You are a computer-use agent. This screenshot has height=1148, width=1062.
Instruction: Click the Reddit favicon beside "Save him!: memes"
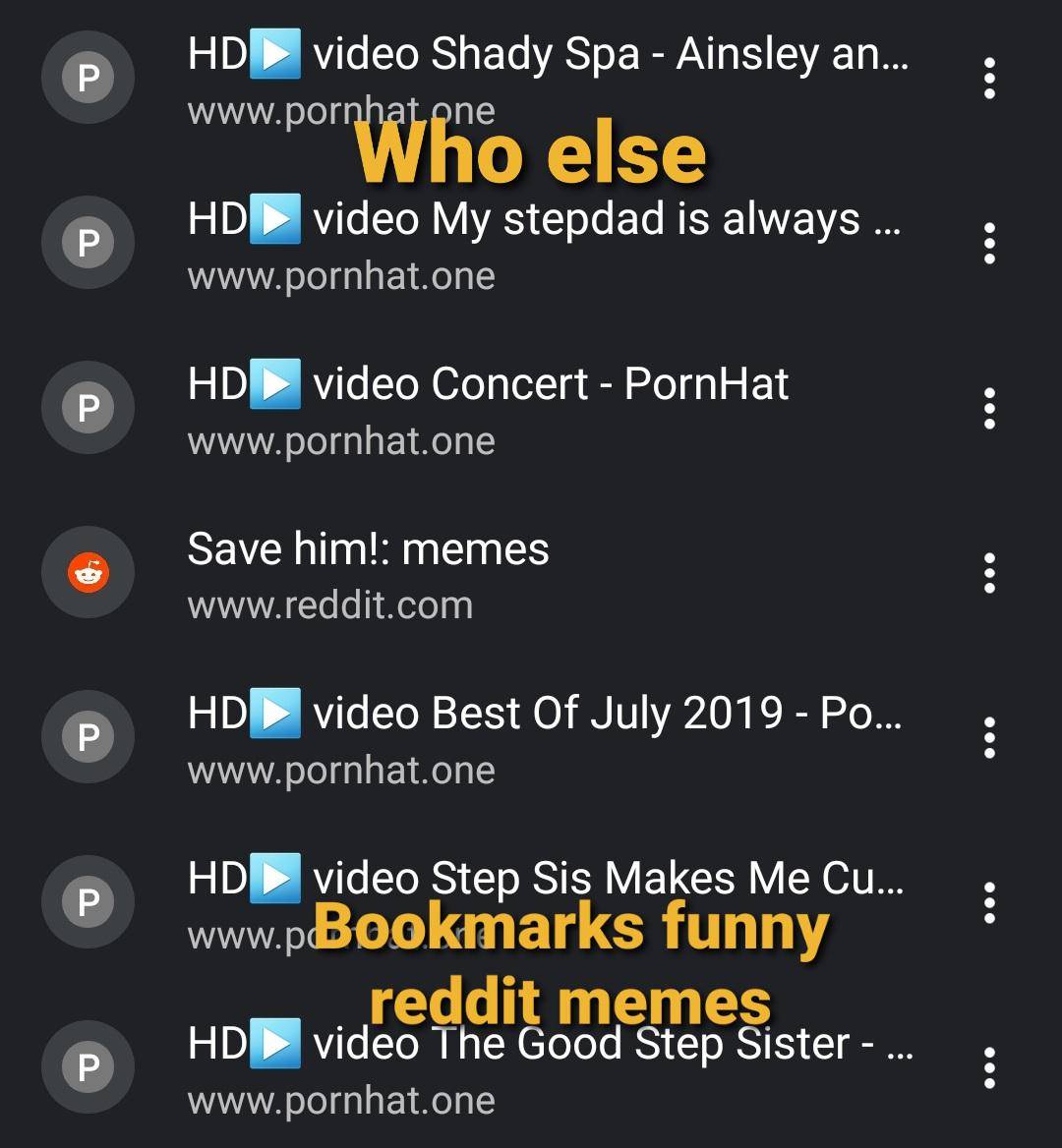88,572
